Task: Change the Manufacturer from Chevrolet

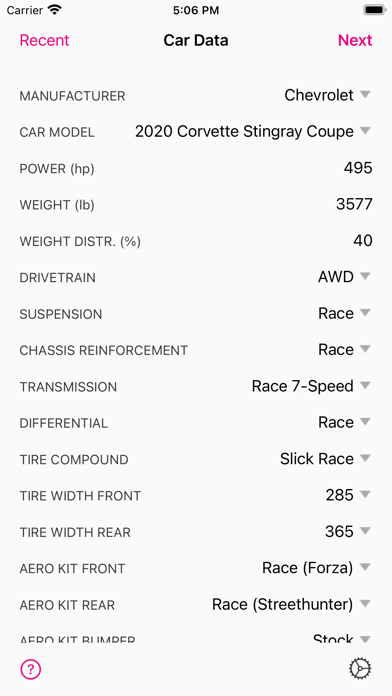Action: pyautogui.click(x=328, y=95)
